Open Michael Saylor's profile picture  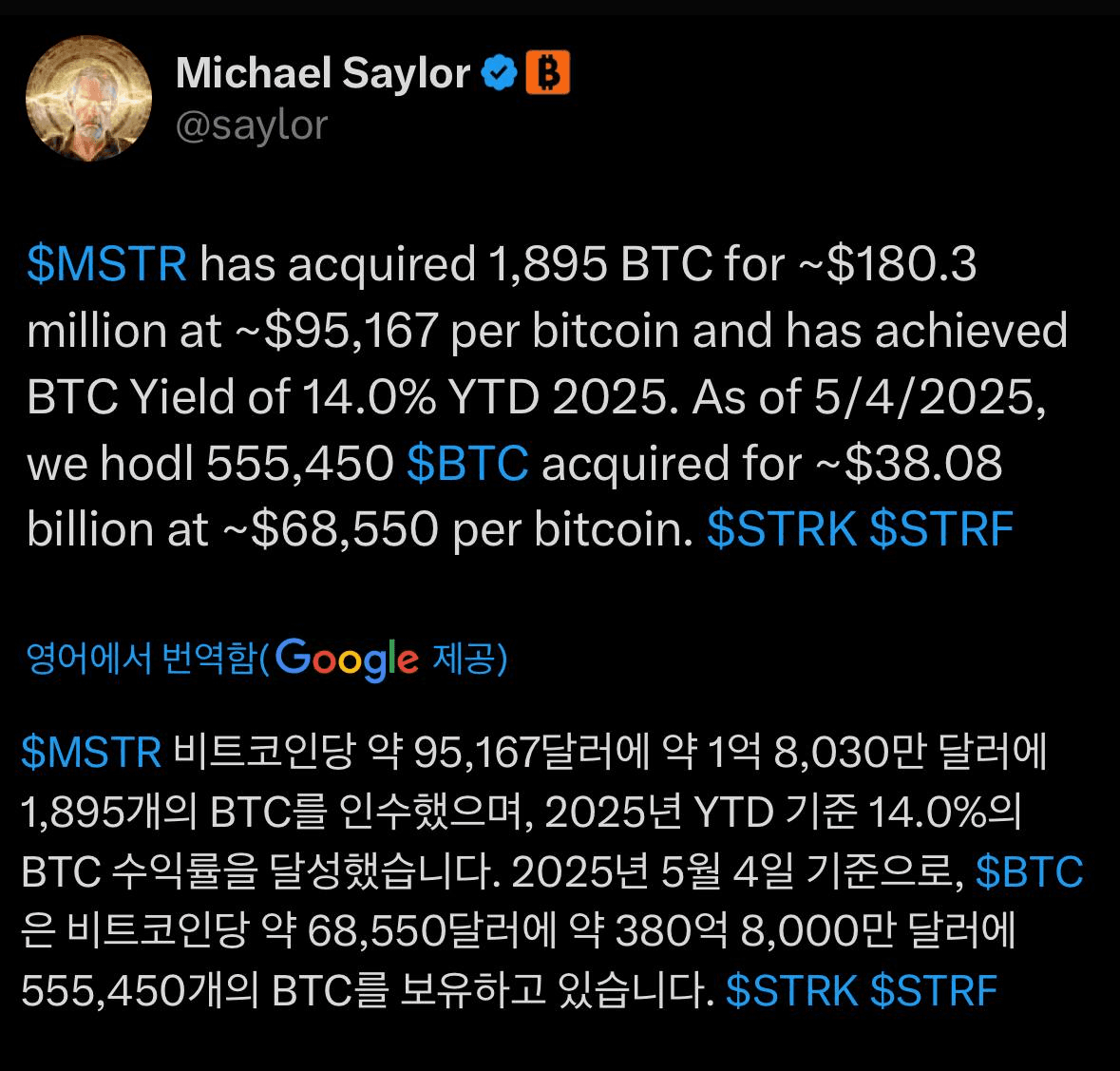click(x=88, y=98)
